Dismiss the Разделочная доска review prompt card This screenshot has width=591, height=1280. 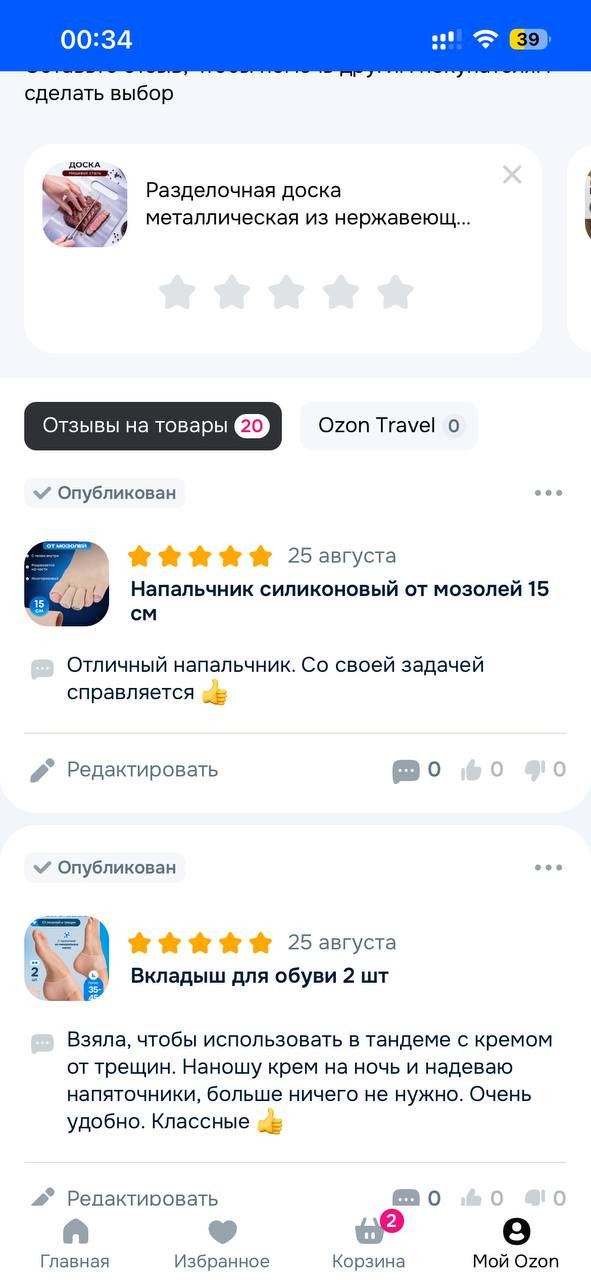pos(512,175)
